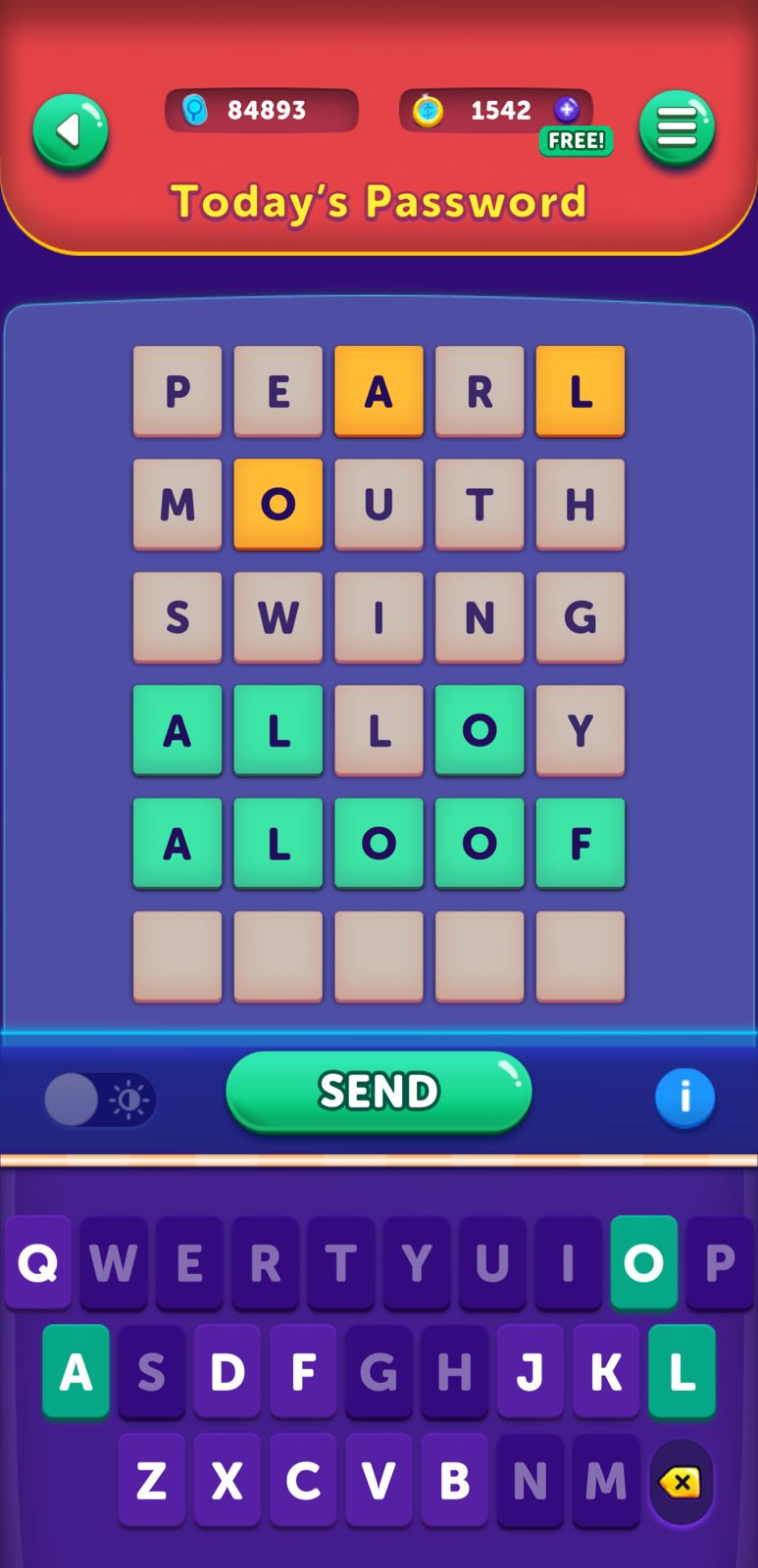
Task: Type the green O key
Action: [643, 1263]
